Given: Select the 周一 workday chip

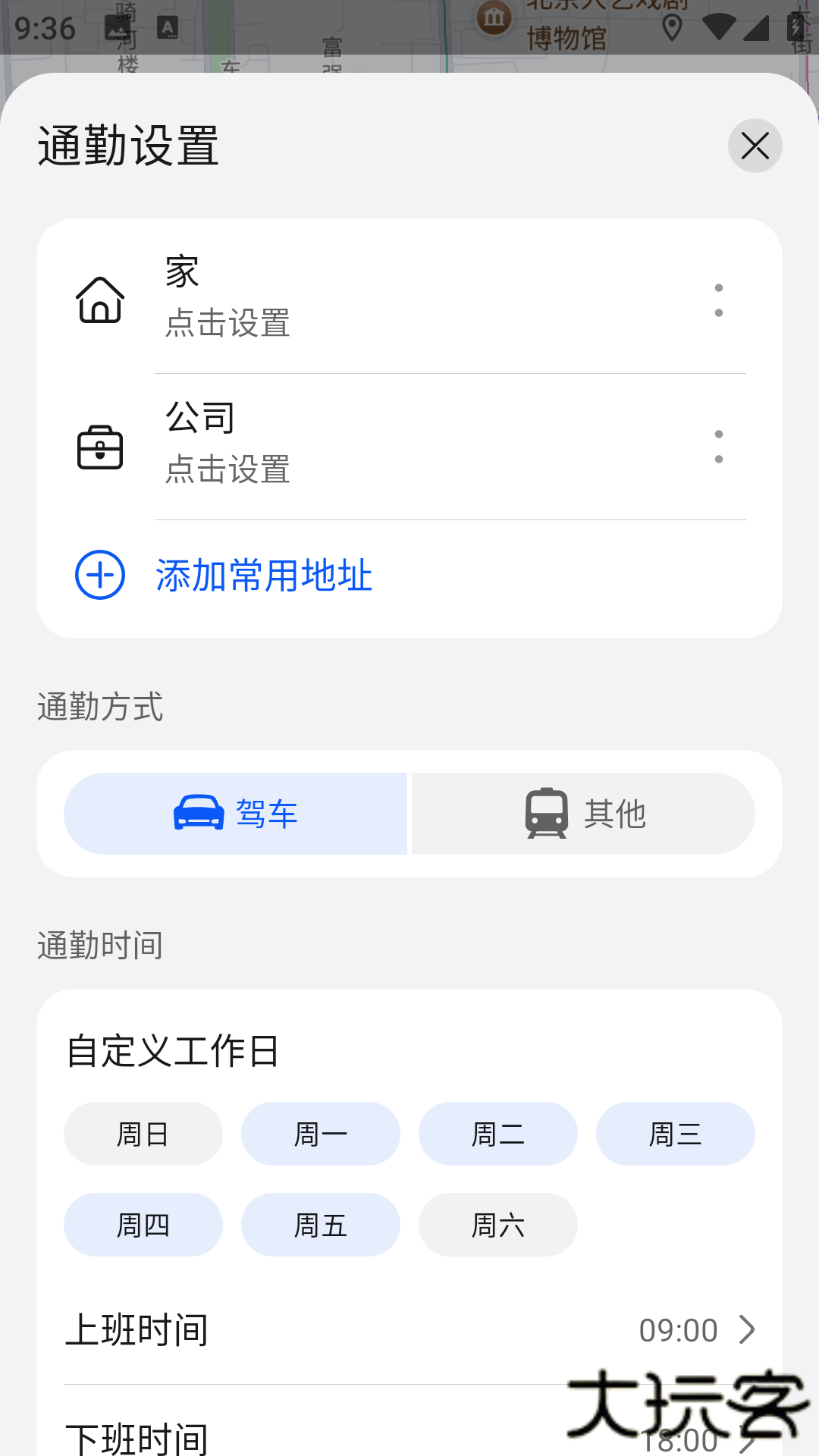Looking at the screenshot, I should [x=320, y=1133].
